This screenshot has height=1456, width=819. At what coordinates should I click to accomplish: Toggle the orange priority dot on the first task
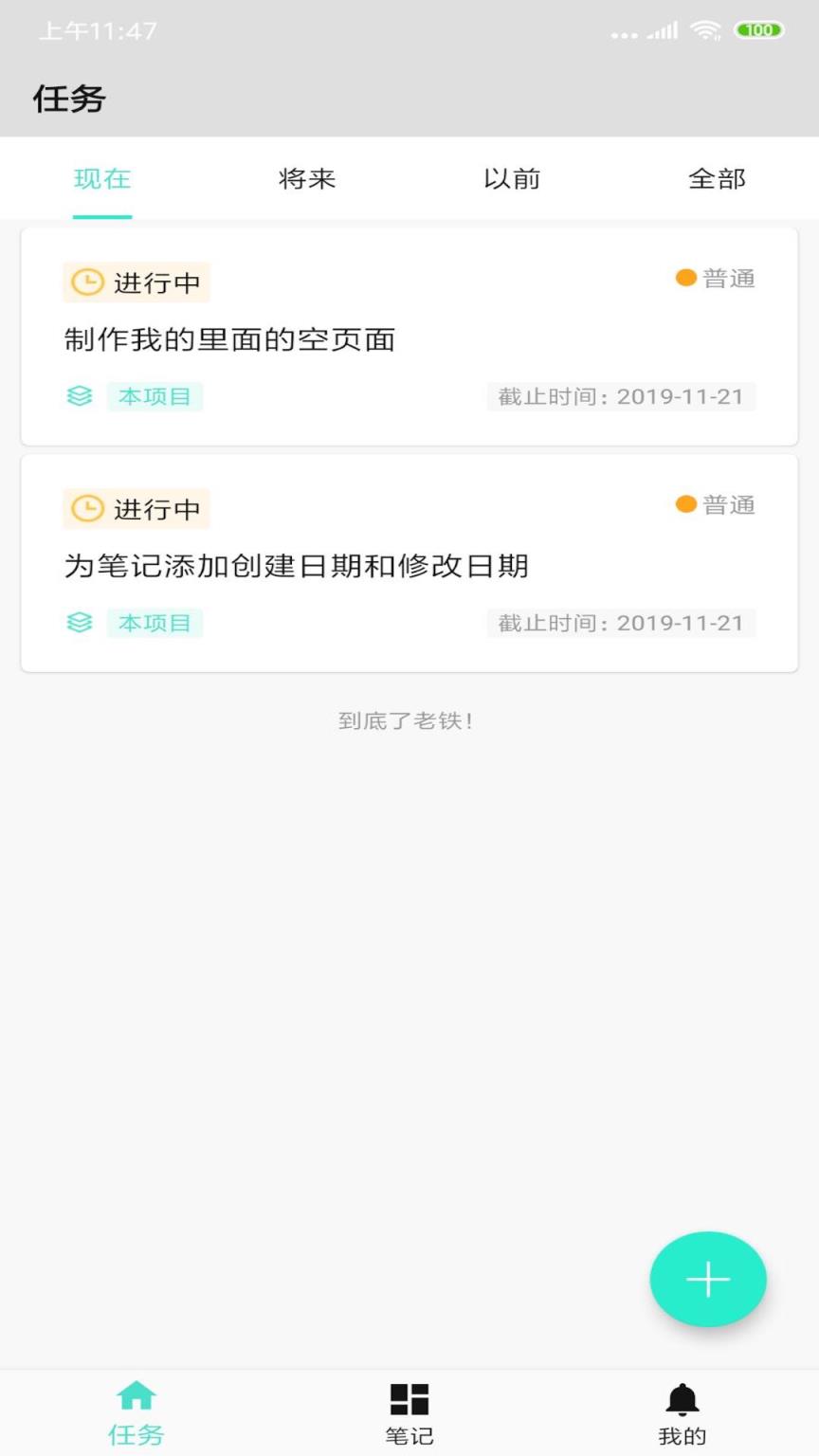pos(684,279)
